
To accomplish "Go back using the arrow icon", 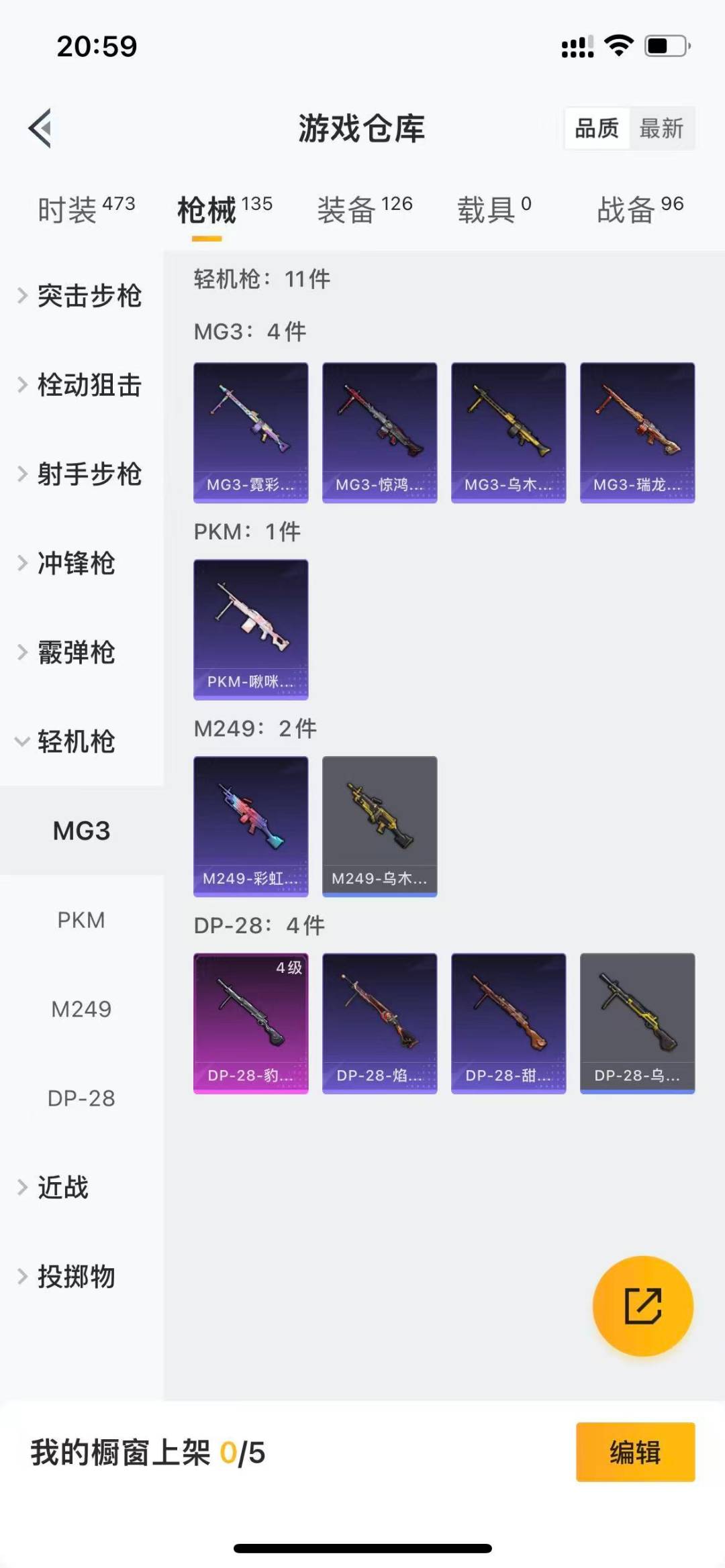I will click(40, 127).
